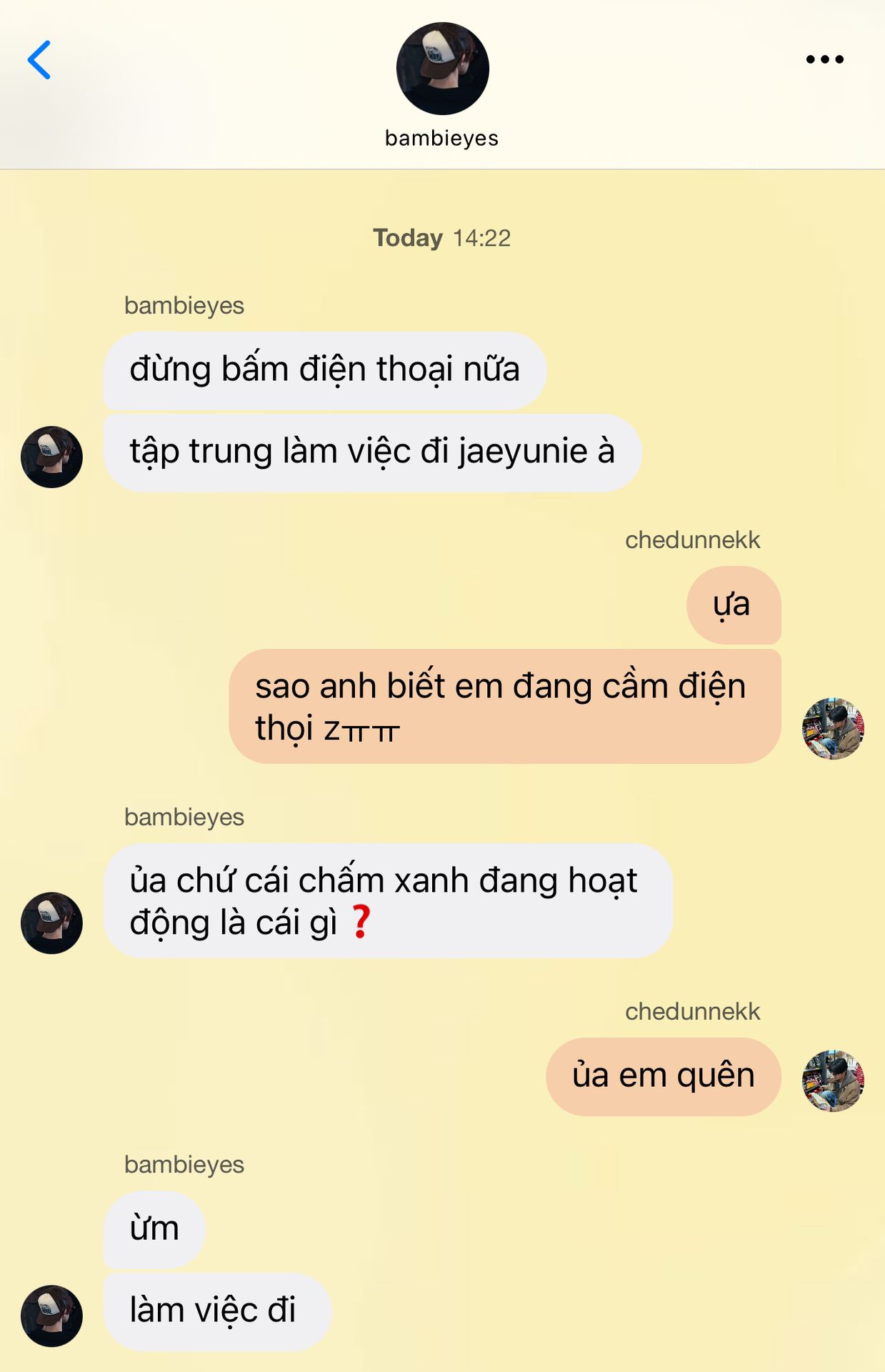Go back using the blue arrow
This screenshot has width=885, height=1372.
point(39,59)
